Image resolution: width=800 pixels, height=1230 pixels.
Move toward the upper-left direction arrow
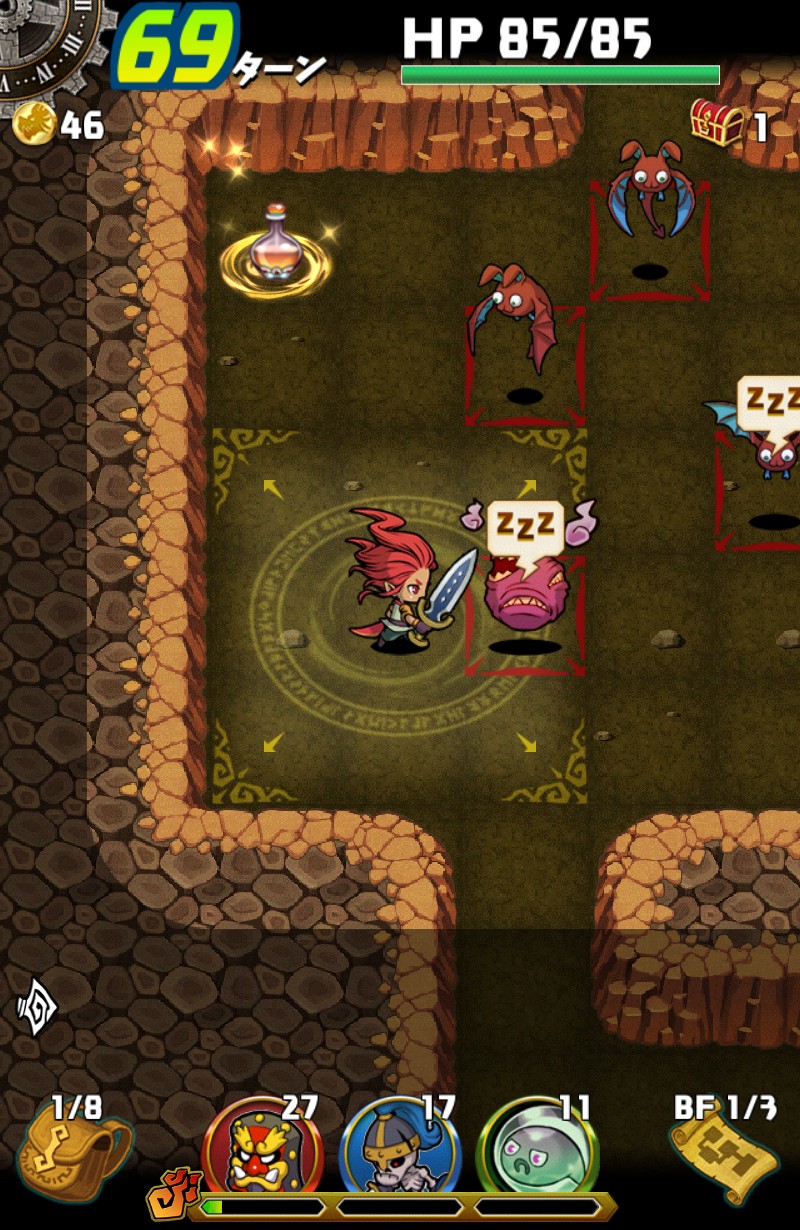pos(271,487)
